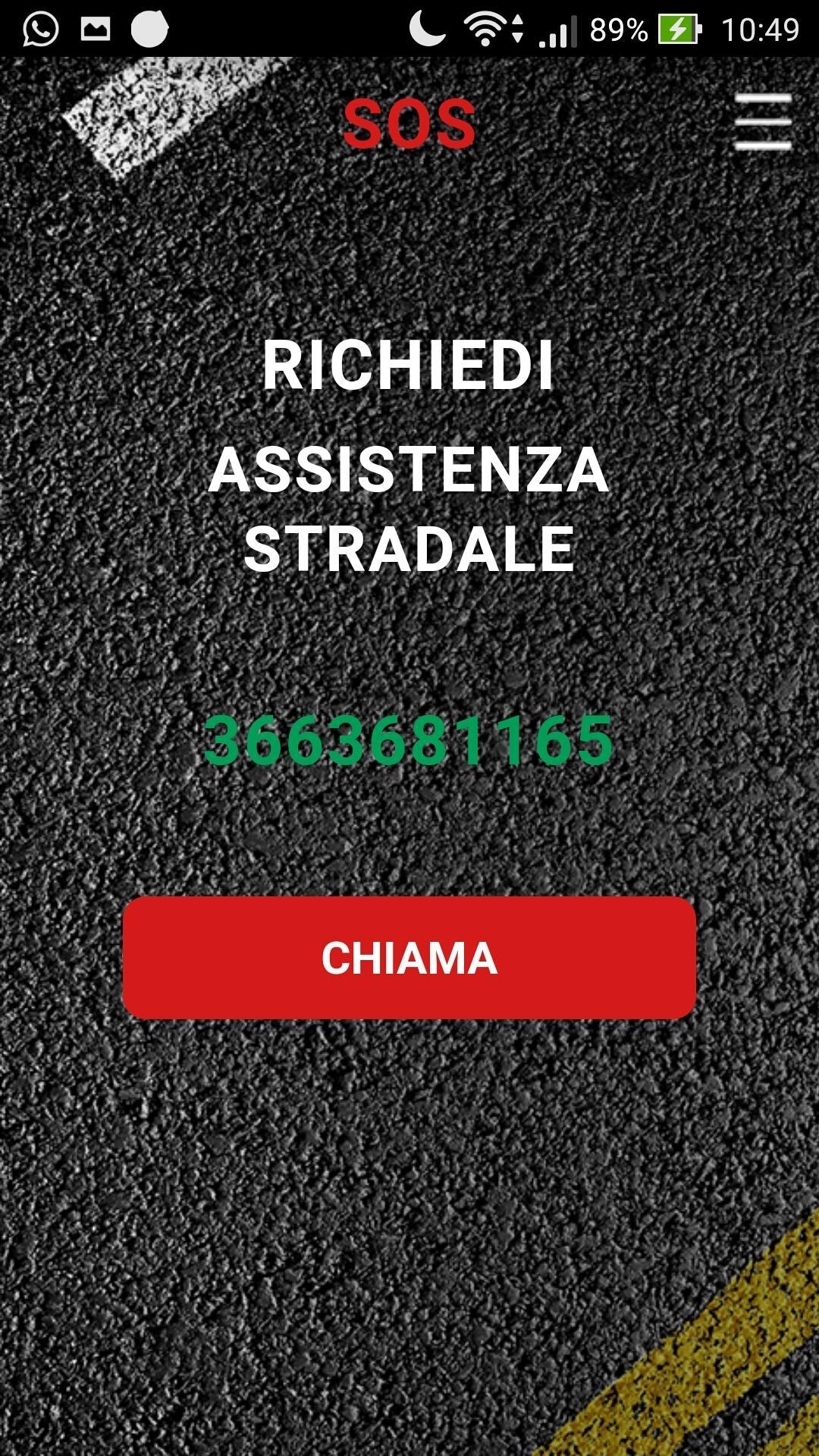This screenshot has height=1456, width=819.
Task: Open the hamburger menu
Action: click(763, 122)
